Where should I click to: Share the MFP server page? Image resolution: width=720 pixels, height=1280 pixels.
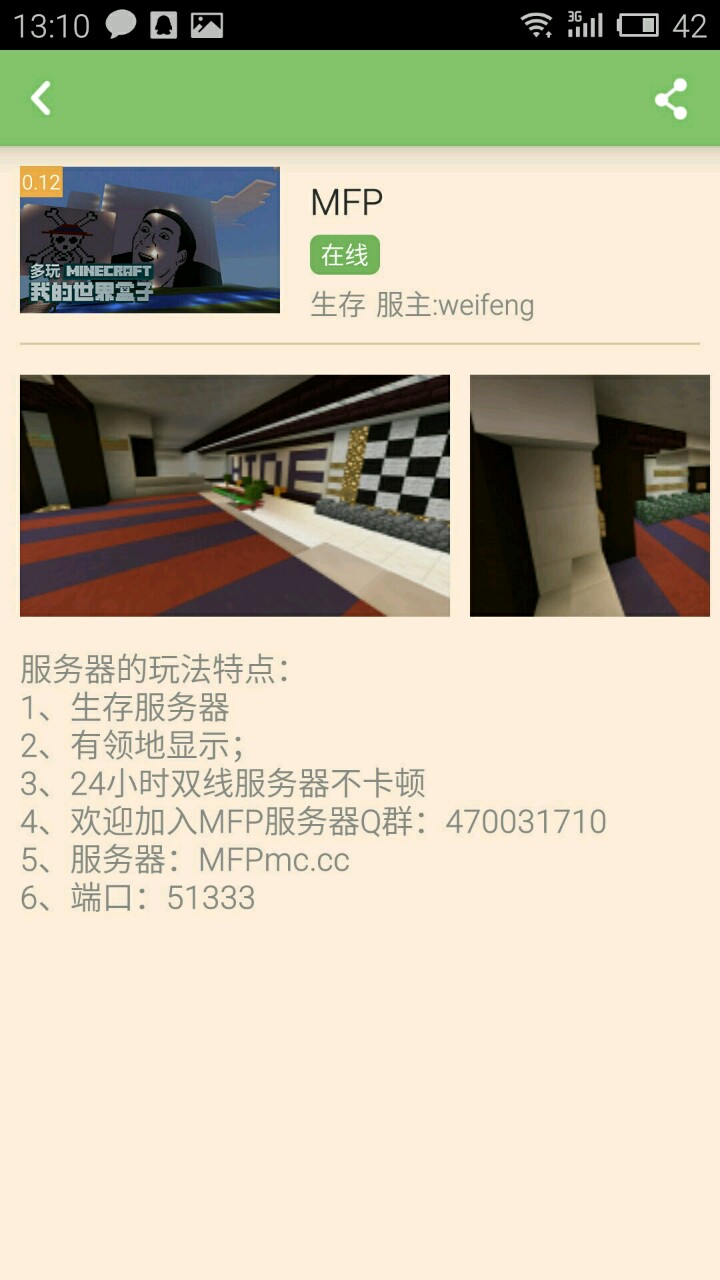coord(671,99)
